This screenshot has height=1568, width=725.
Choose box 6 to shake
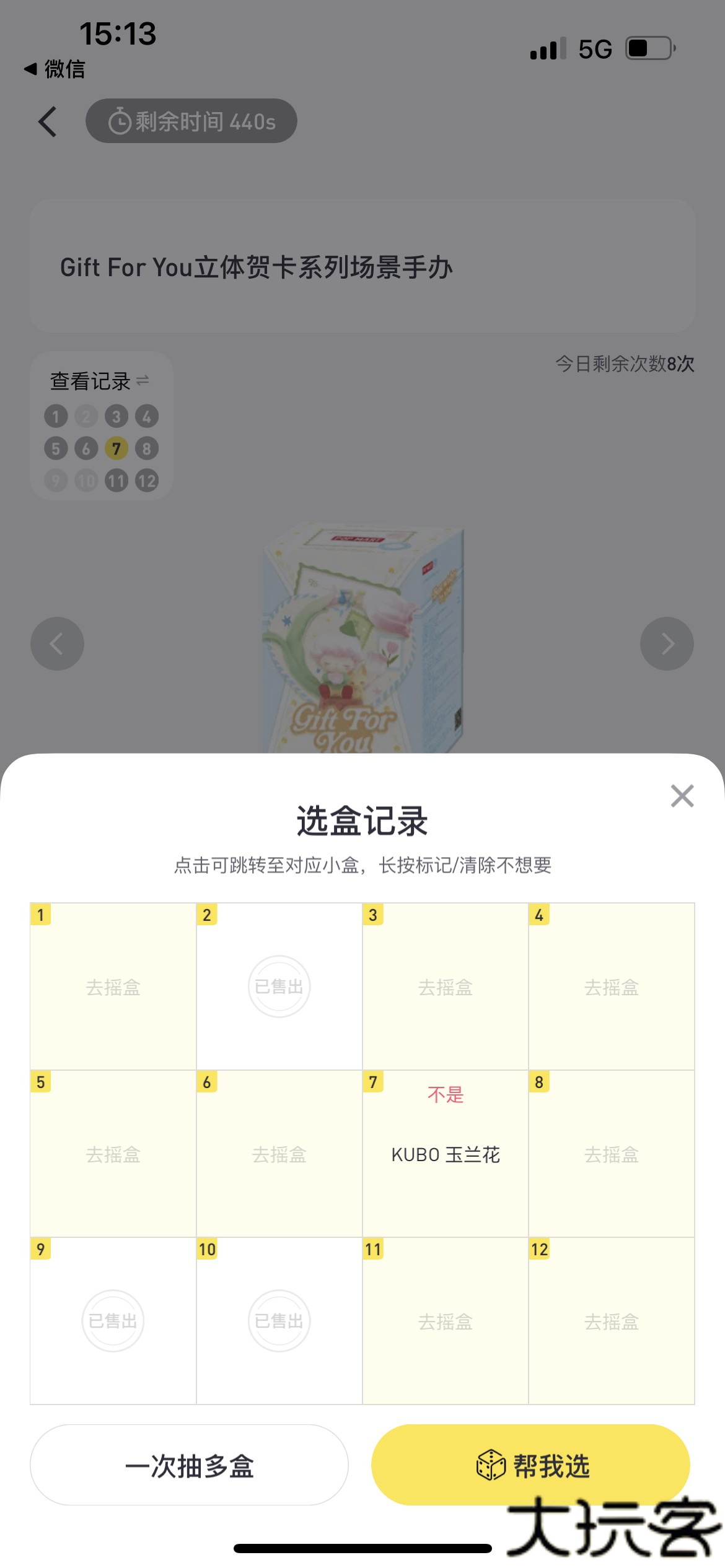tap(279, 1154)
